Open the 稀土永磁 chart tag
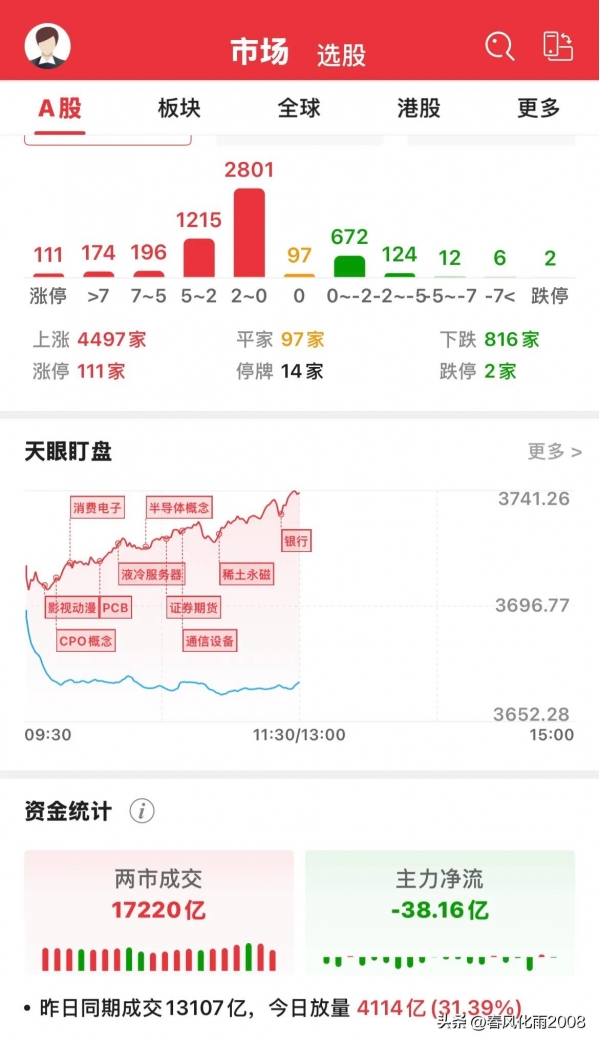This screenshot has width=600, height=1043. click(247, 574)
